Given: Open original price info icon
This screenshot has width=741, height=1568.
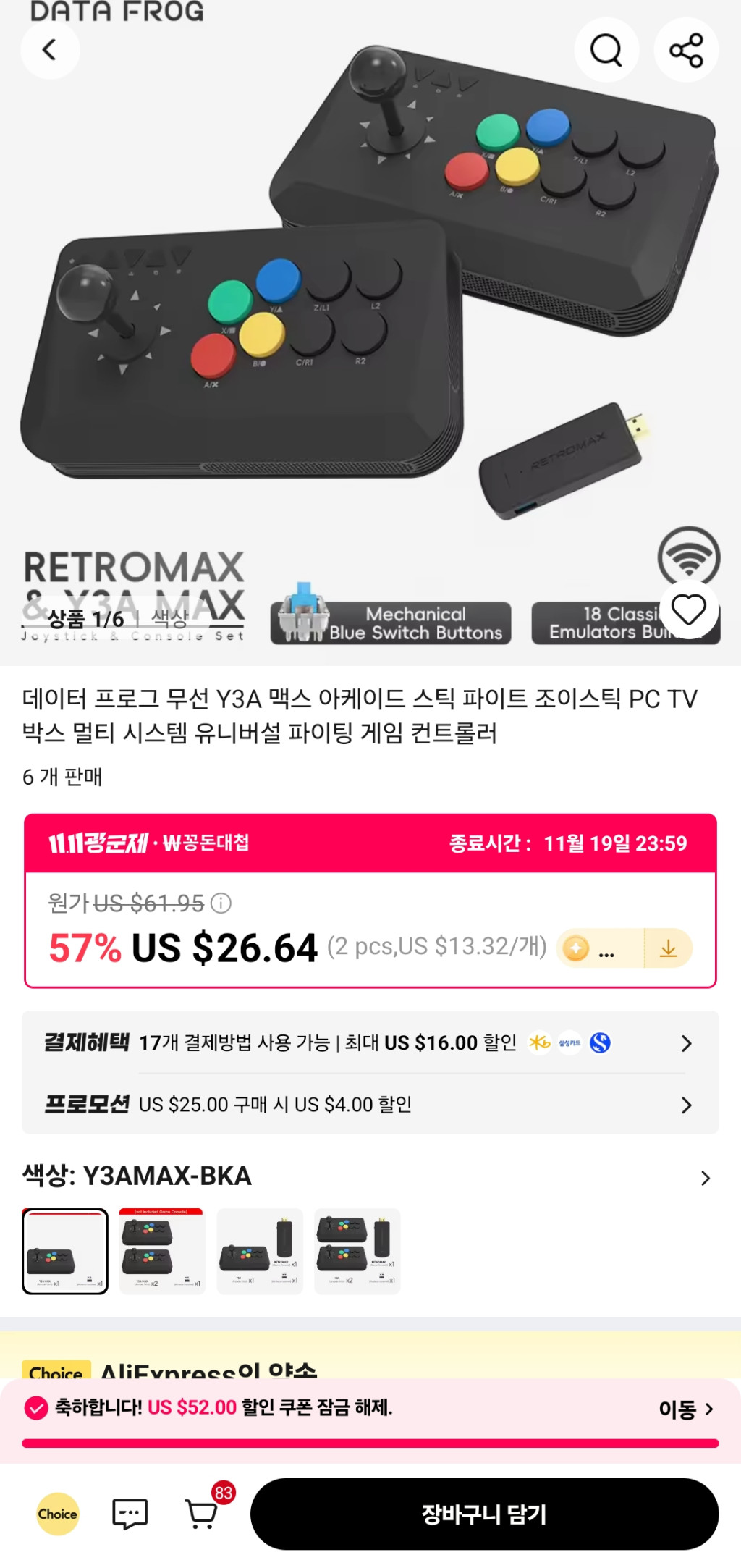Looking at the screenshot, I should tap(221, 903).
